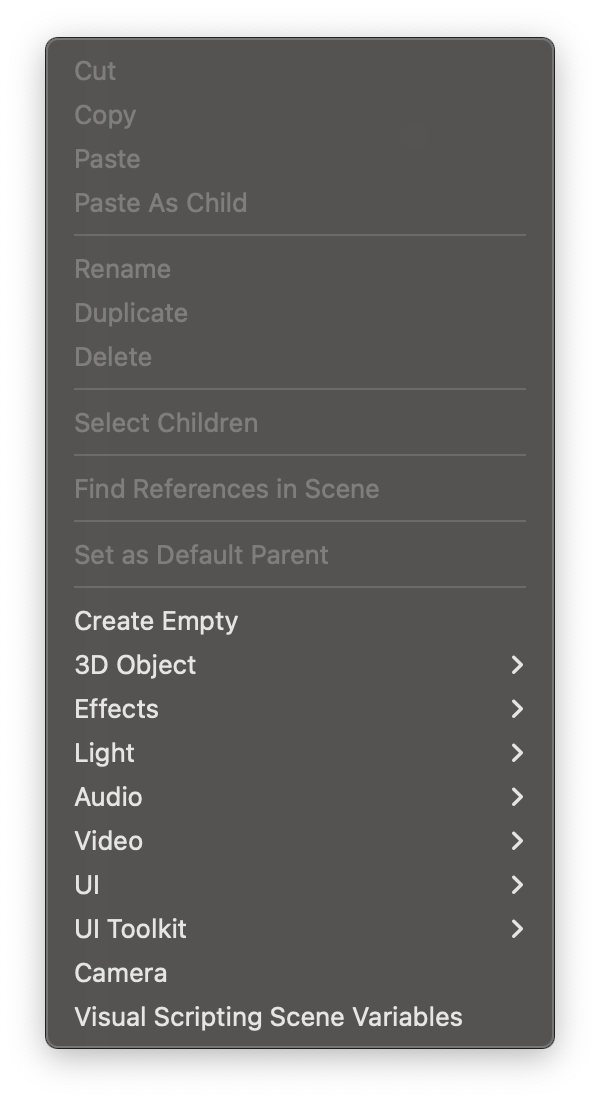
Task: Select Create Empty from the menu
Action: tap(156, 621)
